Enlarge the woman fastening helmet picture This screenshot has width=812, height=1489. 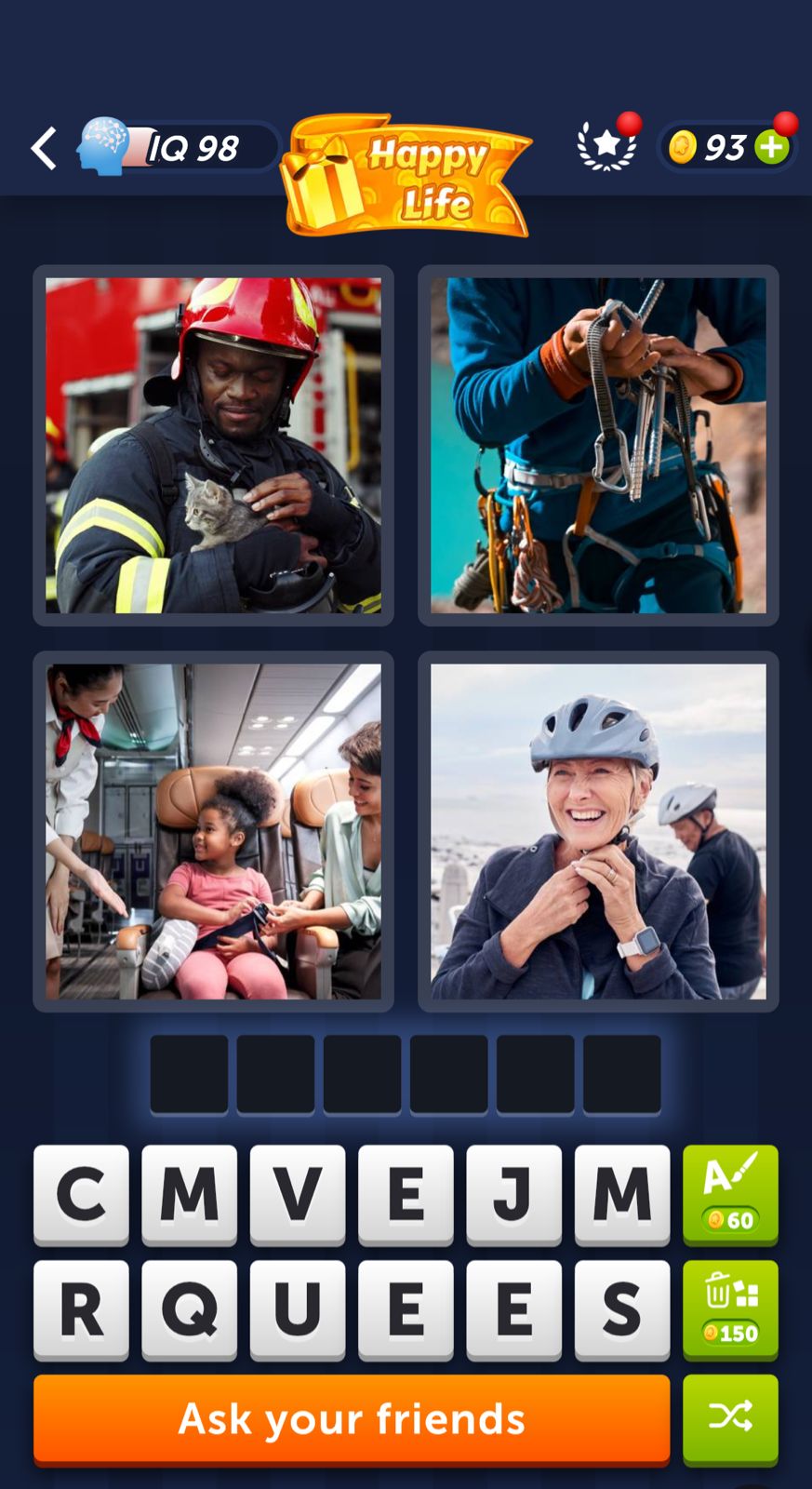(x=598, y=831)
